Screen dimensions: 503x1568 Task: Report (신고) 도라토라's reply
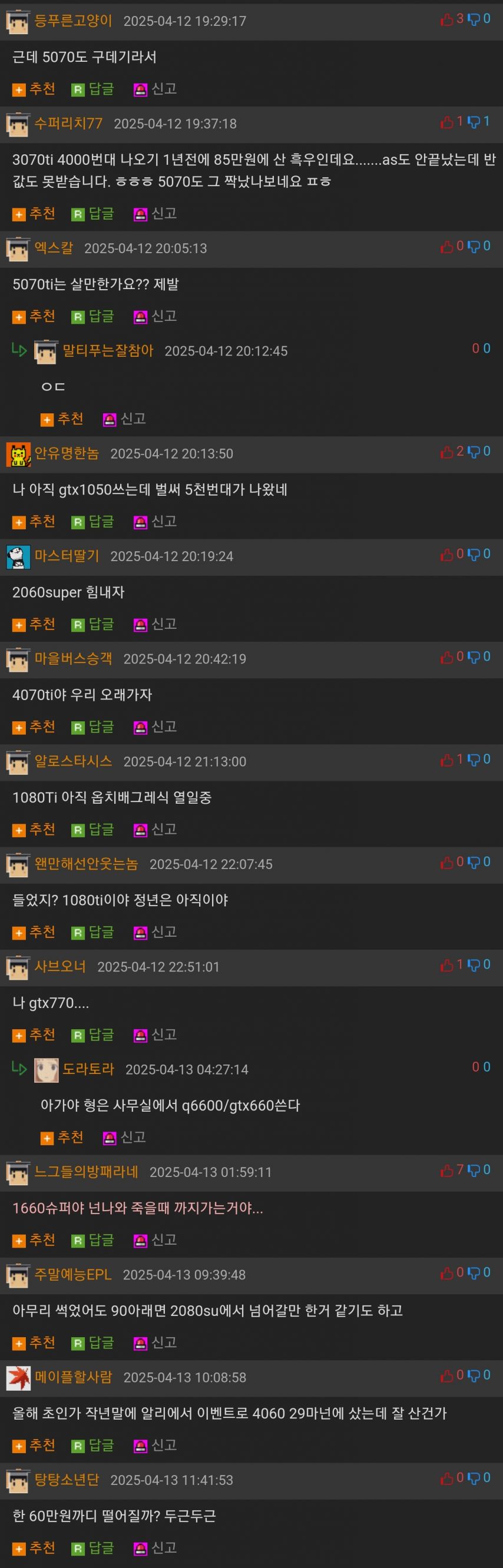click(x=125, y=1138)
